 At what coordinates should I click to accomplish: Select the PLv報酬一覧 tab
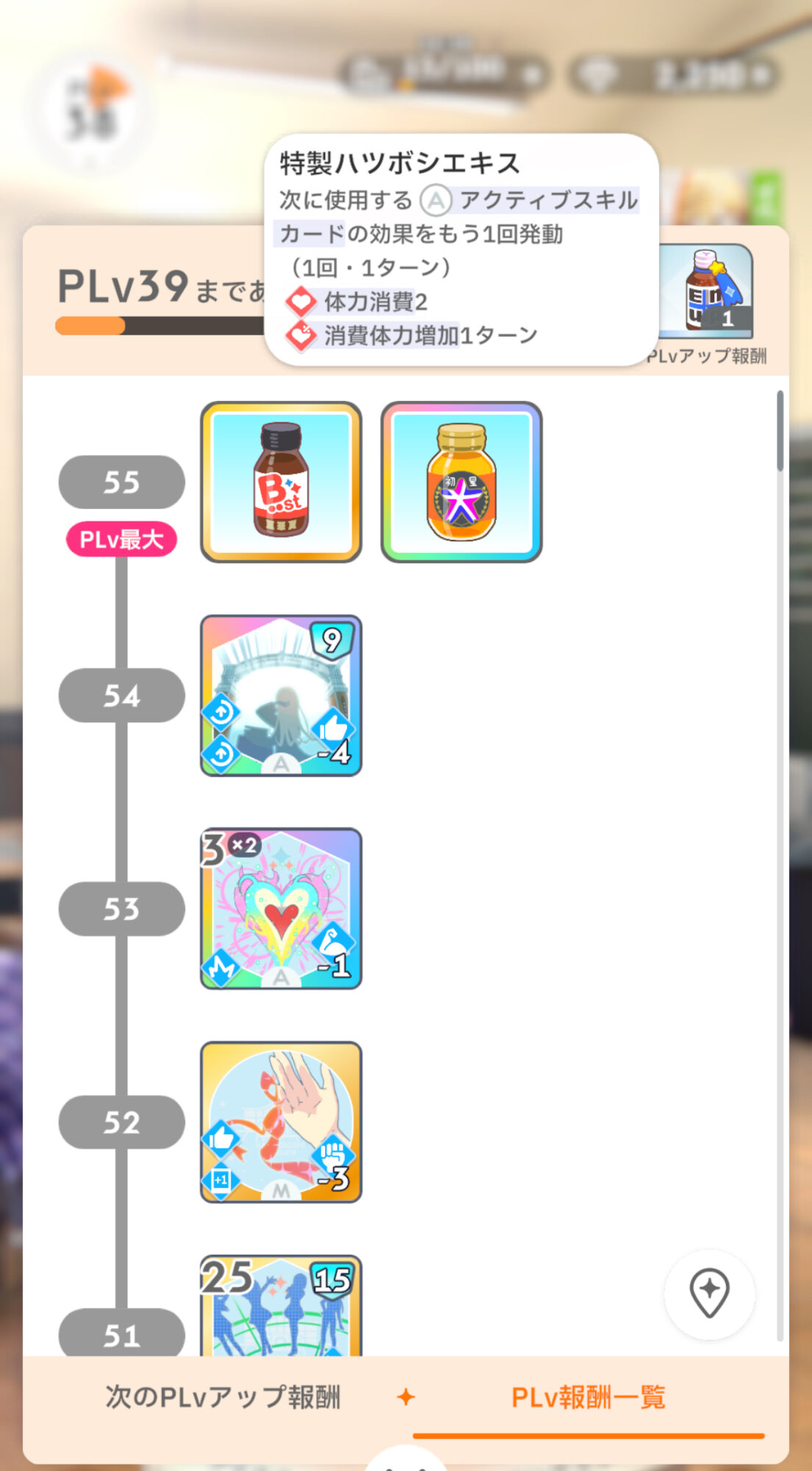click(x=588, y=1397)
